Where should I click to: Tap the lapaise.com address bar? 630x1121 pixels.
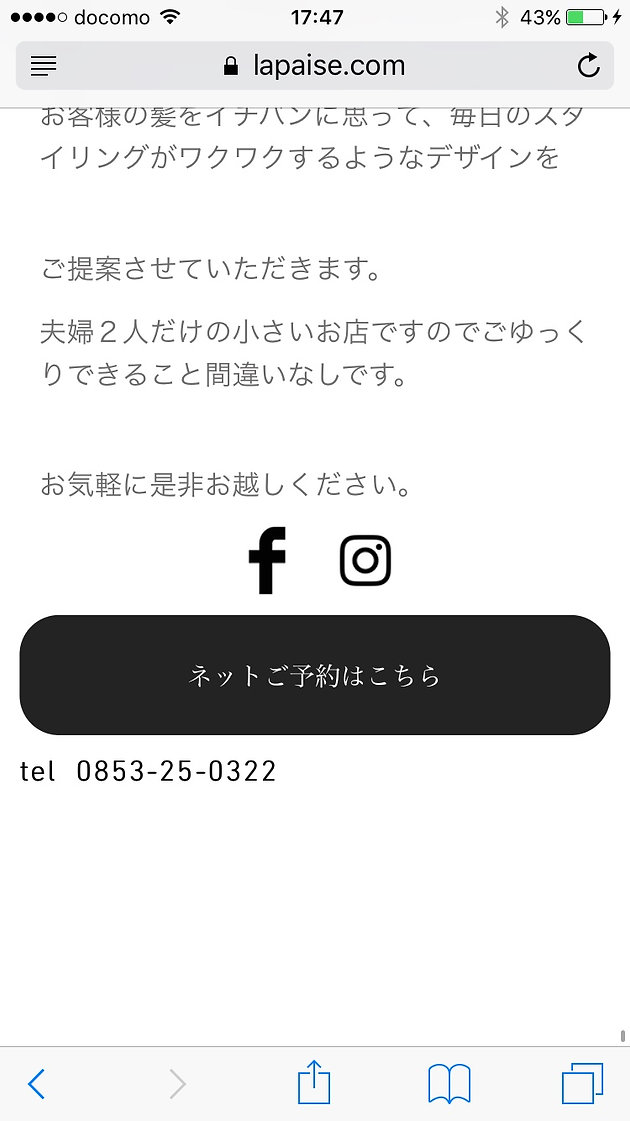tap(315, 66)
